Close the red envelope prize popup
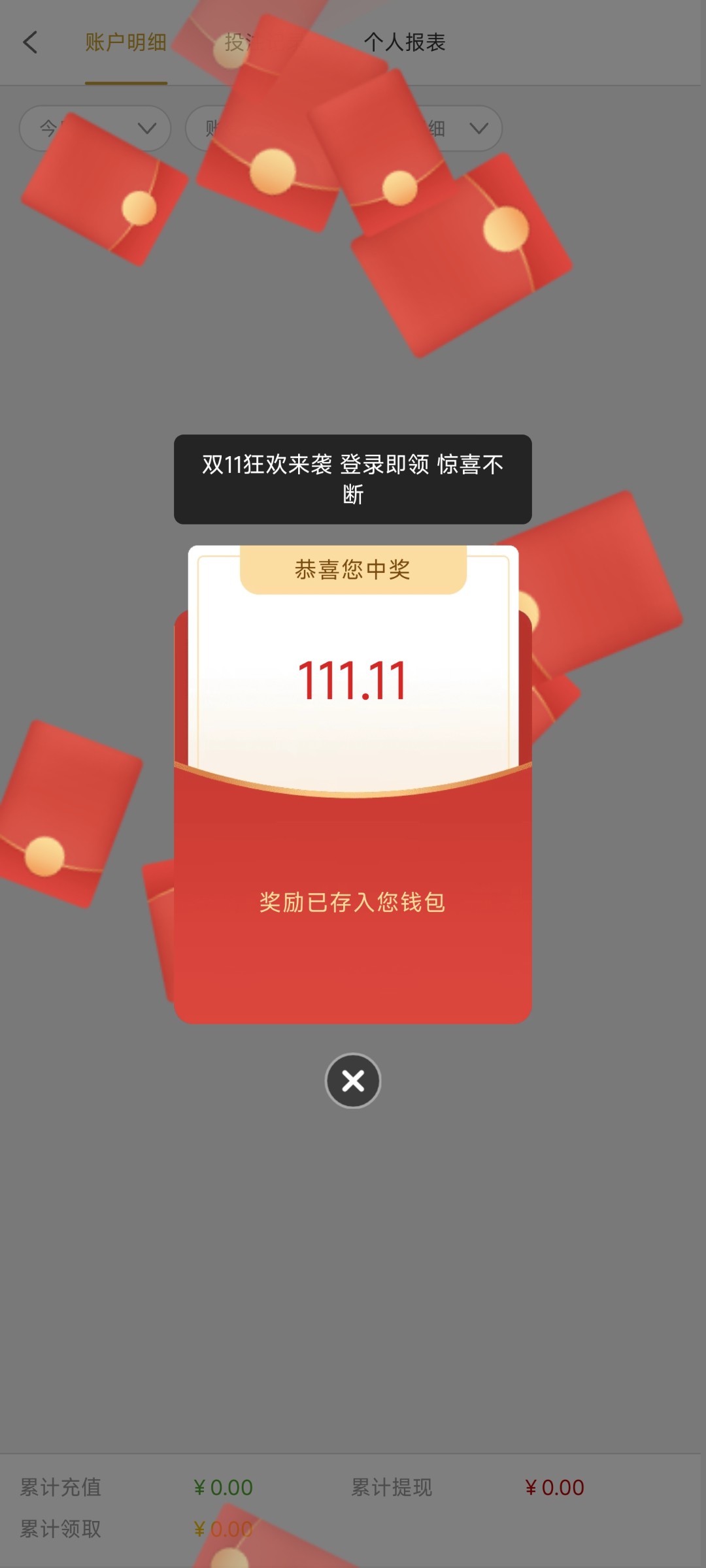Screen dimensions: 706x1568 pos(353,1081)
